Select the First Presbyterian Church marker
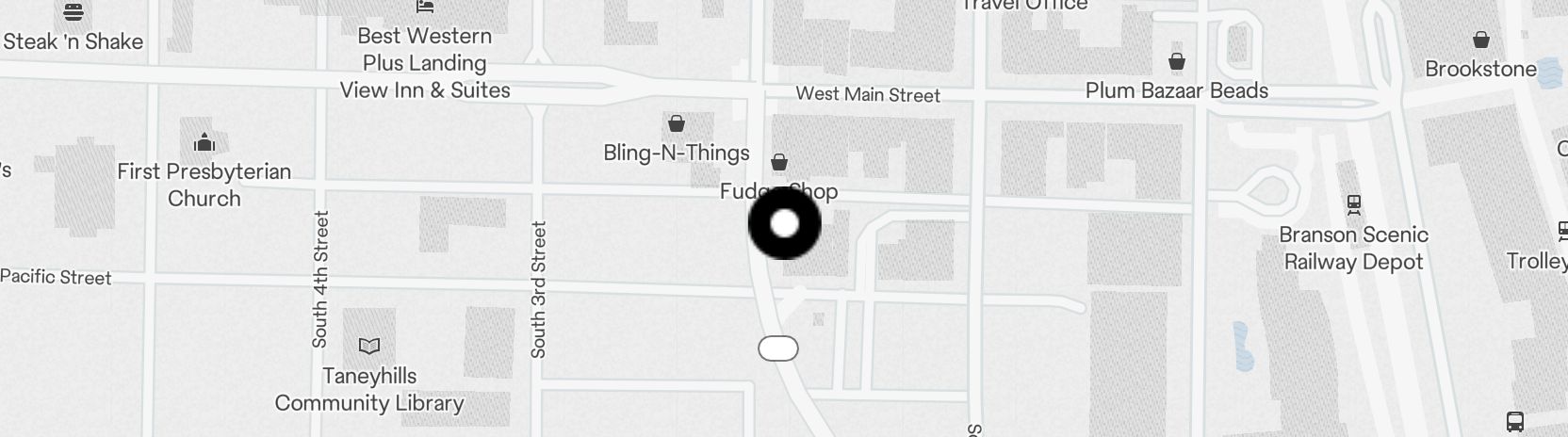Viewport: 1568px width, 437px height. 204,143
